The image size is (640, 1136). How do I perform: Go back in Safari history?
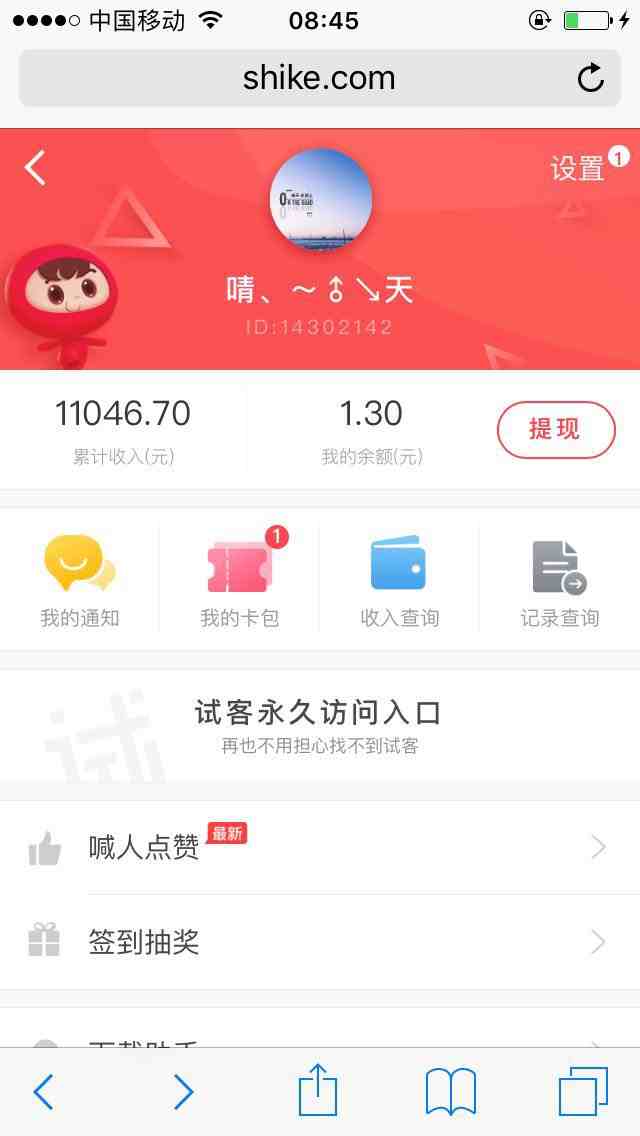[43, 1092]
